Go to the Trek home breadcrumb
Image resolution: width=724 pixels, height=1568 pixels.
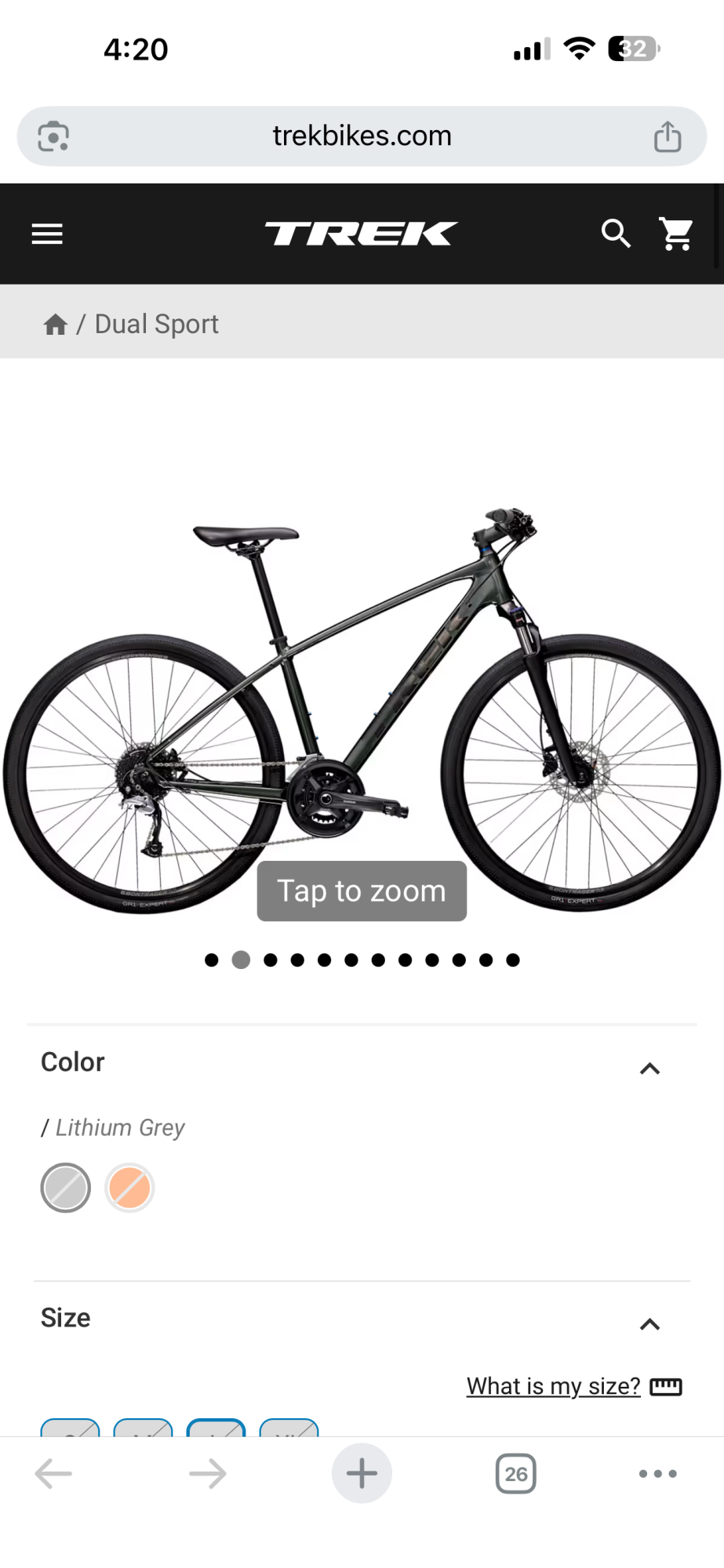point(55,325)
